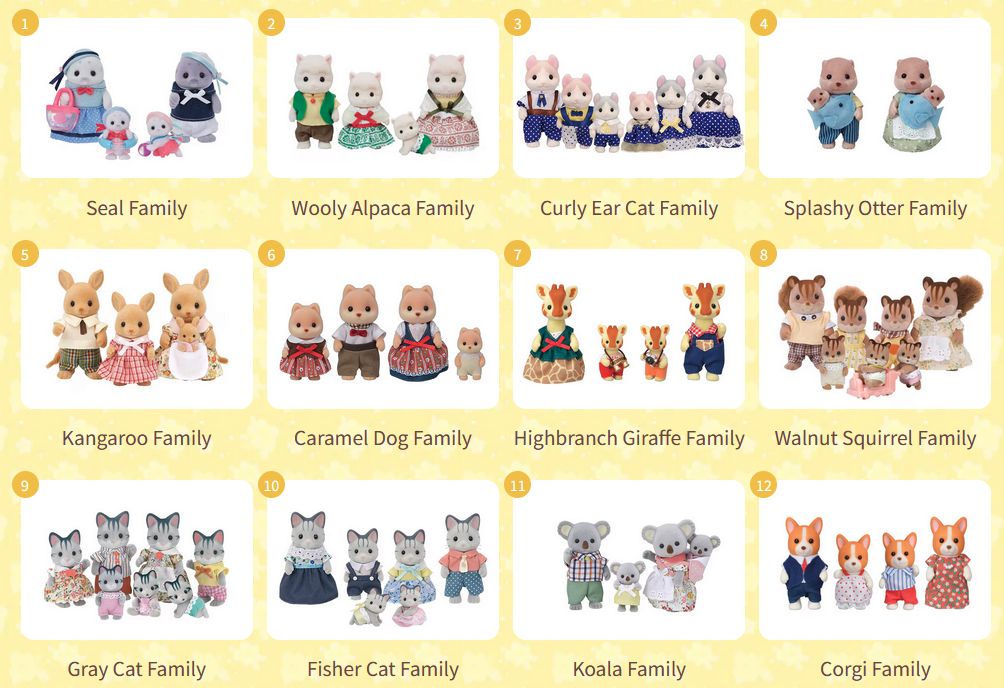The width and height of the screenshot is (1004, 688).
Task: Tap the Koala Family tile
Action: tap(629, 560)
